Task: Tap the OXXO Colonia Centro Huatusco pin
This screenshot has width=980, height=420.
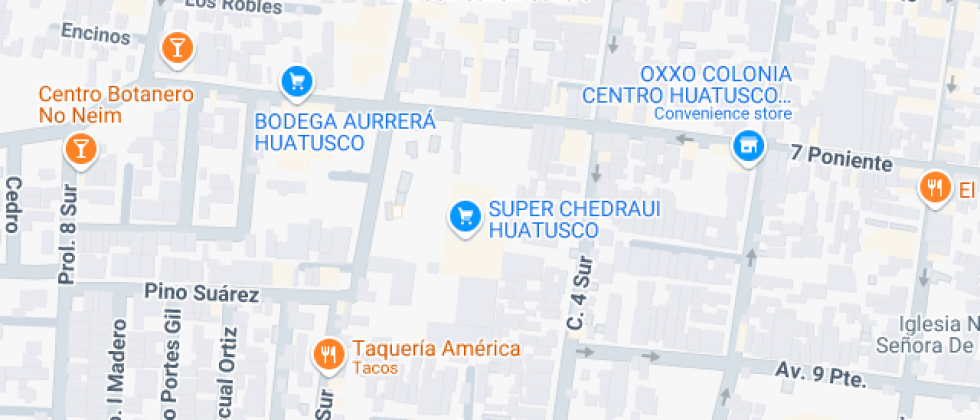Action: (x=748, y=148)
